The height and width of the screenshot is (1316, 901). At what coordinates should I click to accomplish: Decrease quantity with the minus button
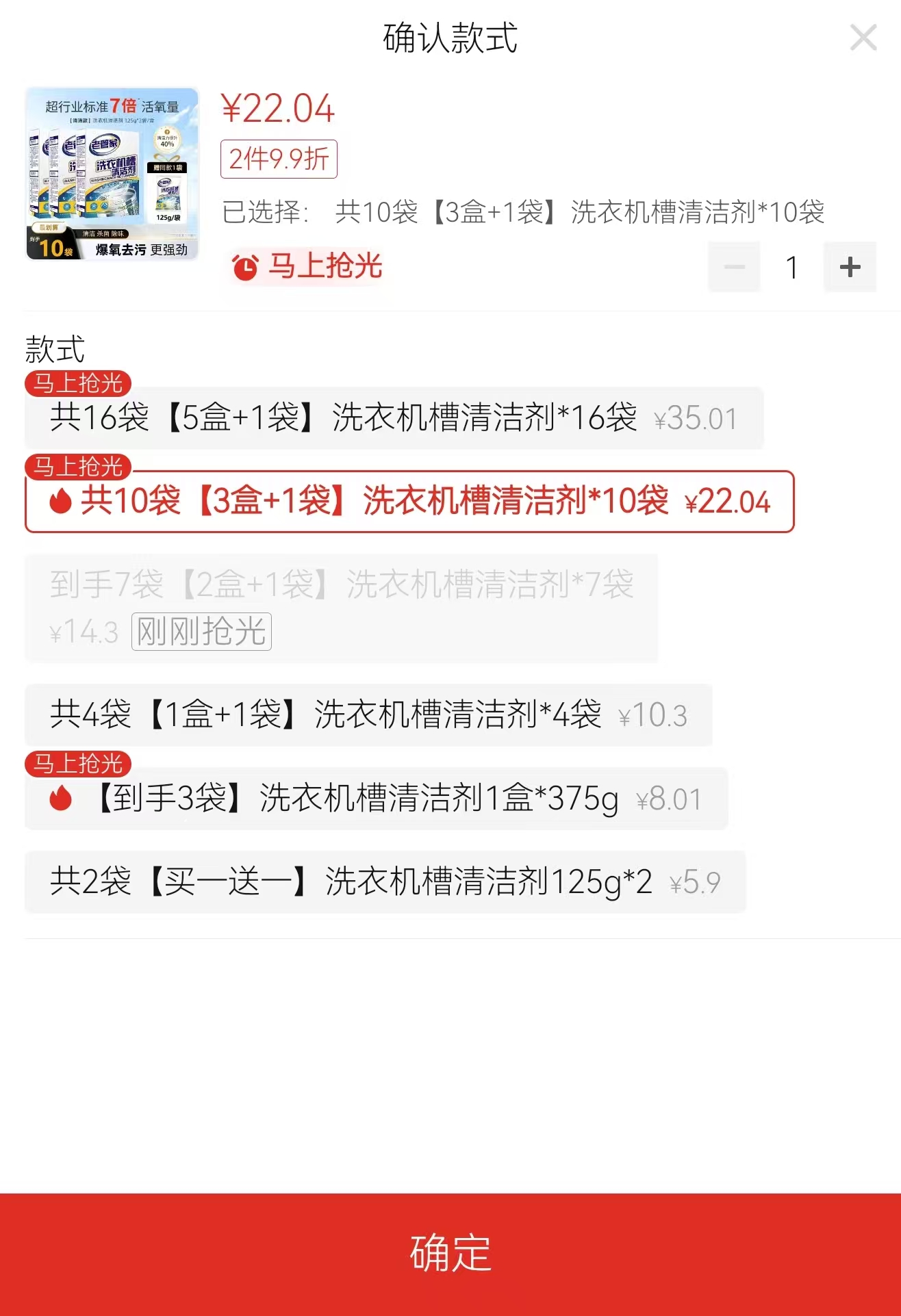pyautogui.click(x=734, y=267)
